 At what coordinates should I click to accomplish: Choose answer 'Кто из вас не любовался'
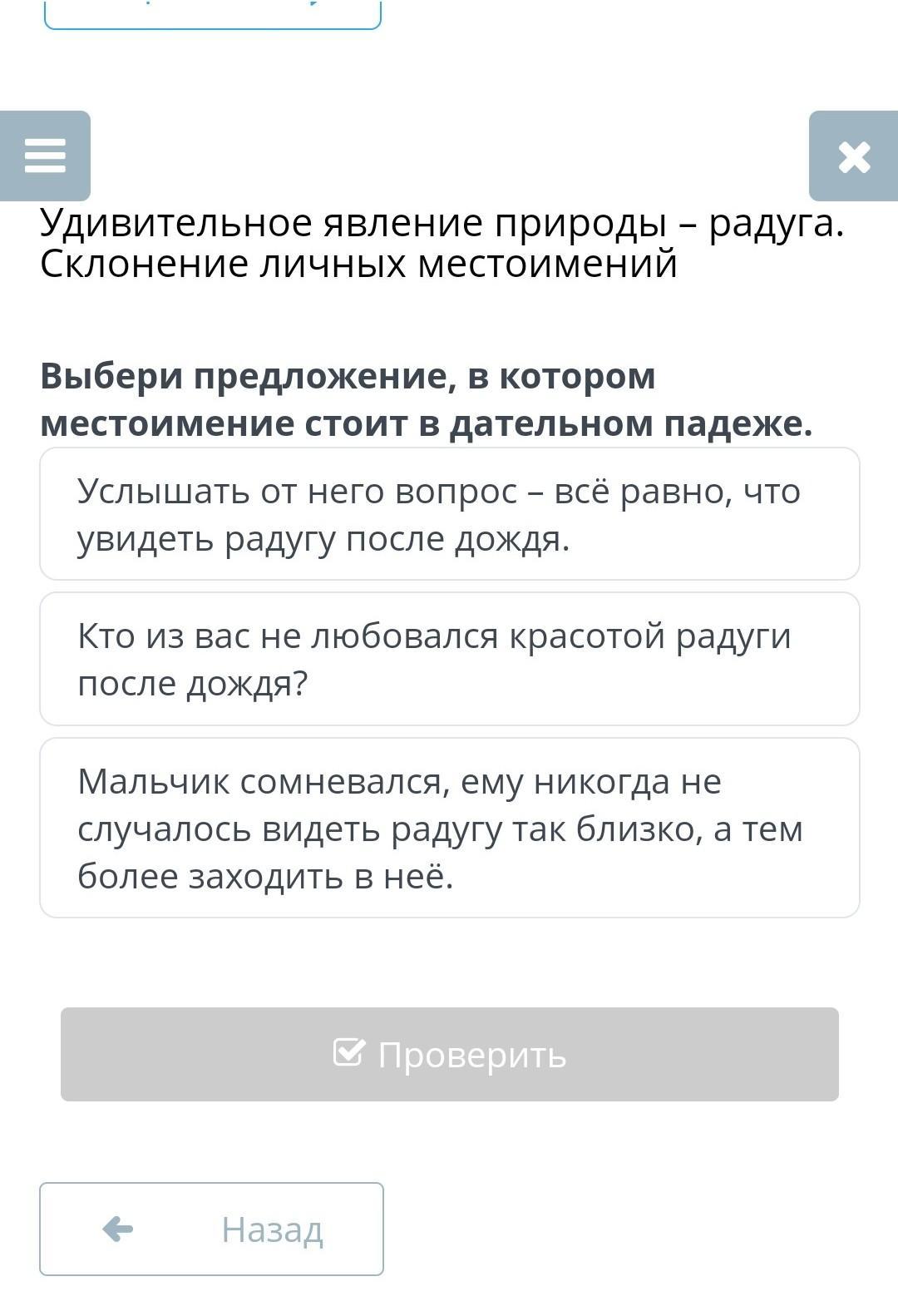click(449, 659)
